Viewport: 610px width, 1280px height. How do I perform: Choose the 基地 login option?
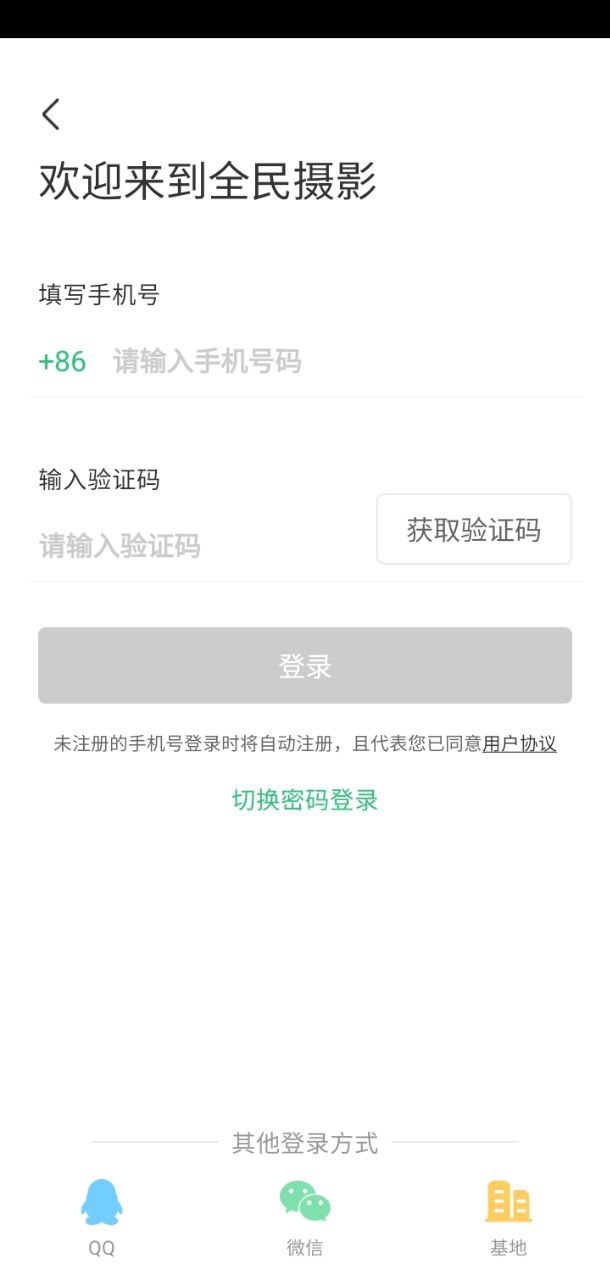[508, 1213]
